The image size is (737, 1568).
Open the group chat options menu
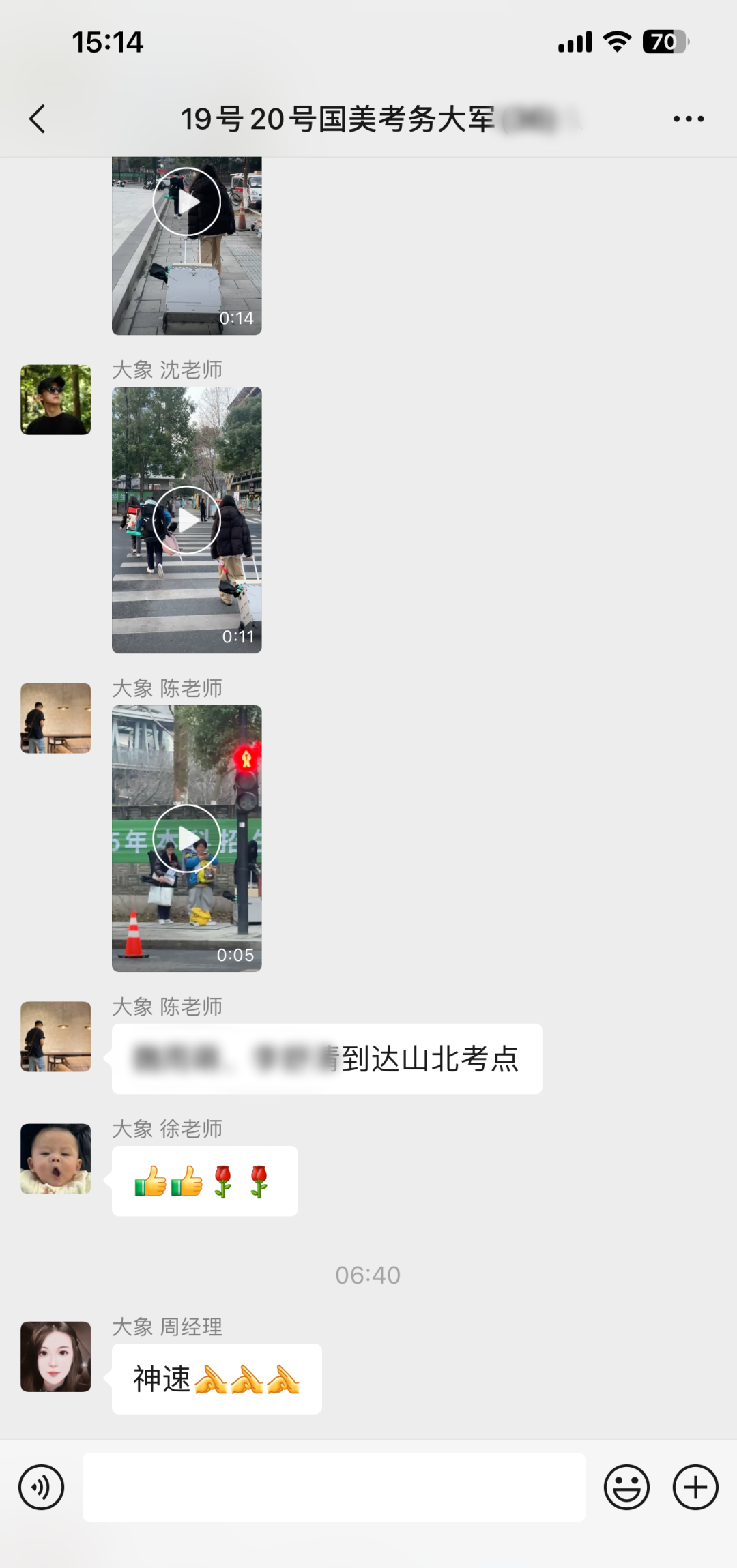[688, 119]
